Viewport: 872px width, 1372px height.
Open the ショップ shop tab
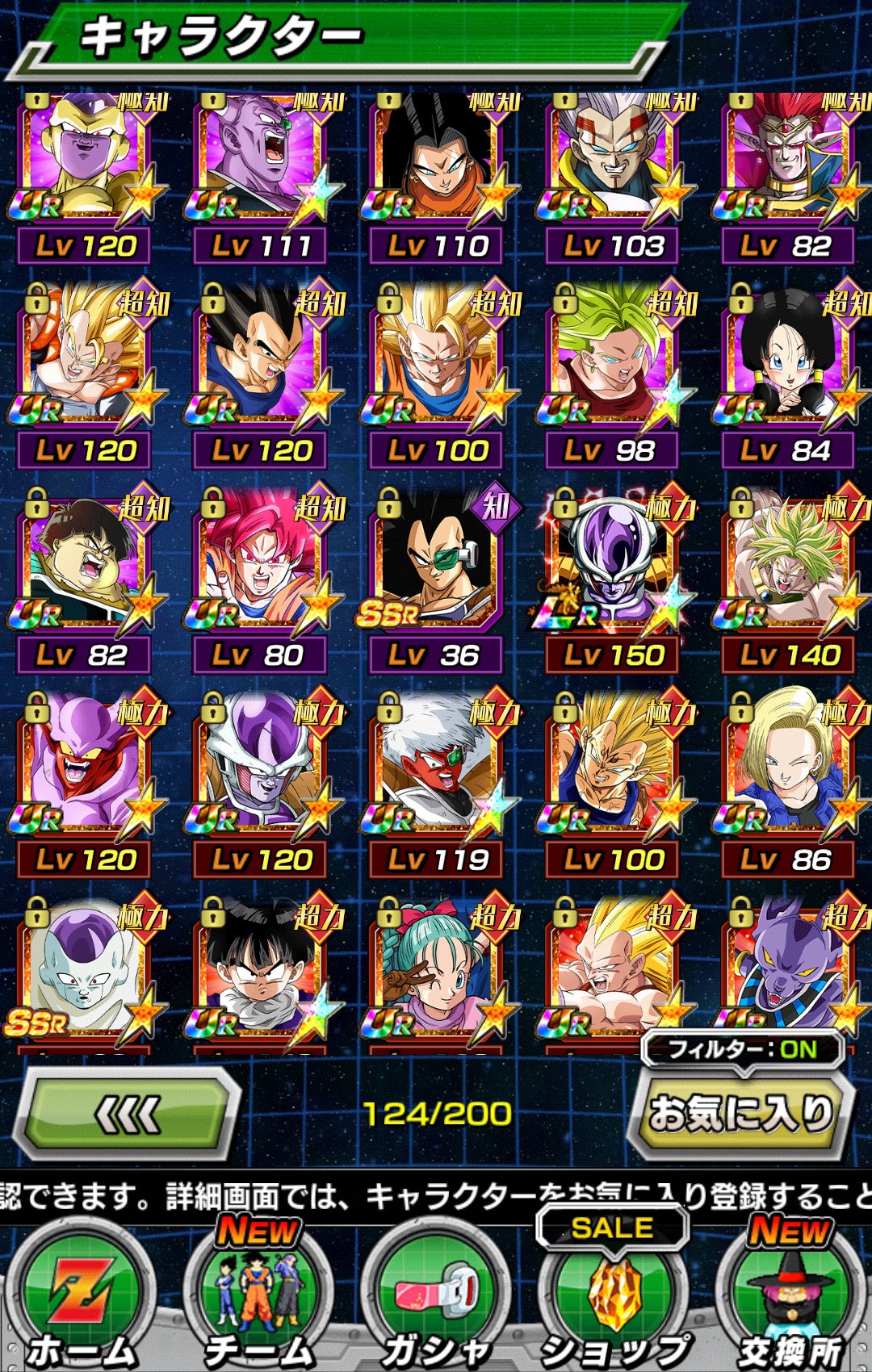coord(614,1299)
